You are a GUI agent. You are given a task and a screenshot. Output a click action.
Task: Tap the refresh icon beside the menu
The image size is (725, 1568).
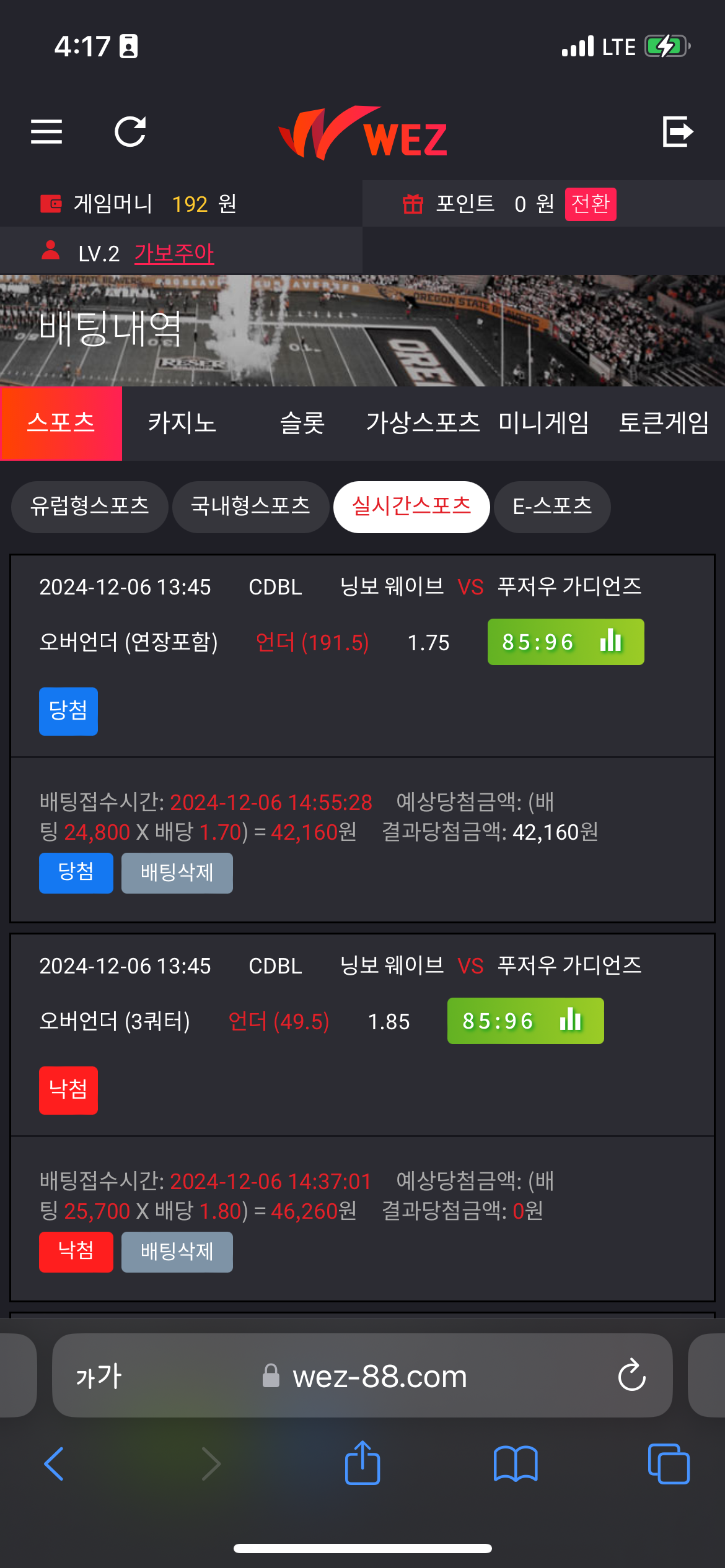tap(130, 131)
